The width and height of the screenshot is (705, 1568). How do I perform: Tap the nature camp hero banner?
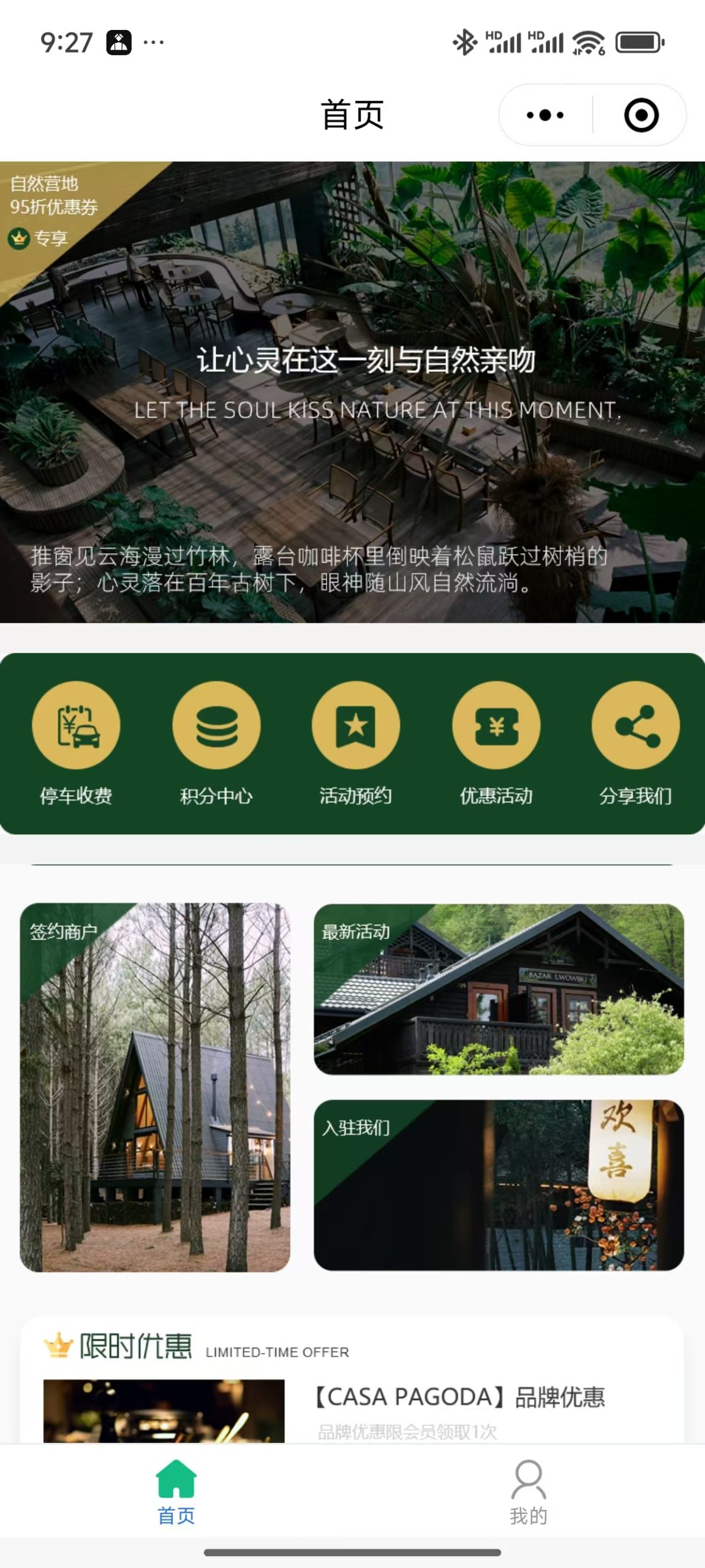click(x=352, y=392)
